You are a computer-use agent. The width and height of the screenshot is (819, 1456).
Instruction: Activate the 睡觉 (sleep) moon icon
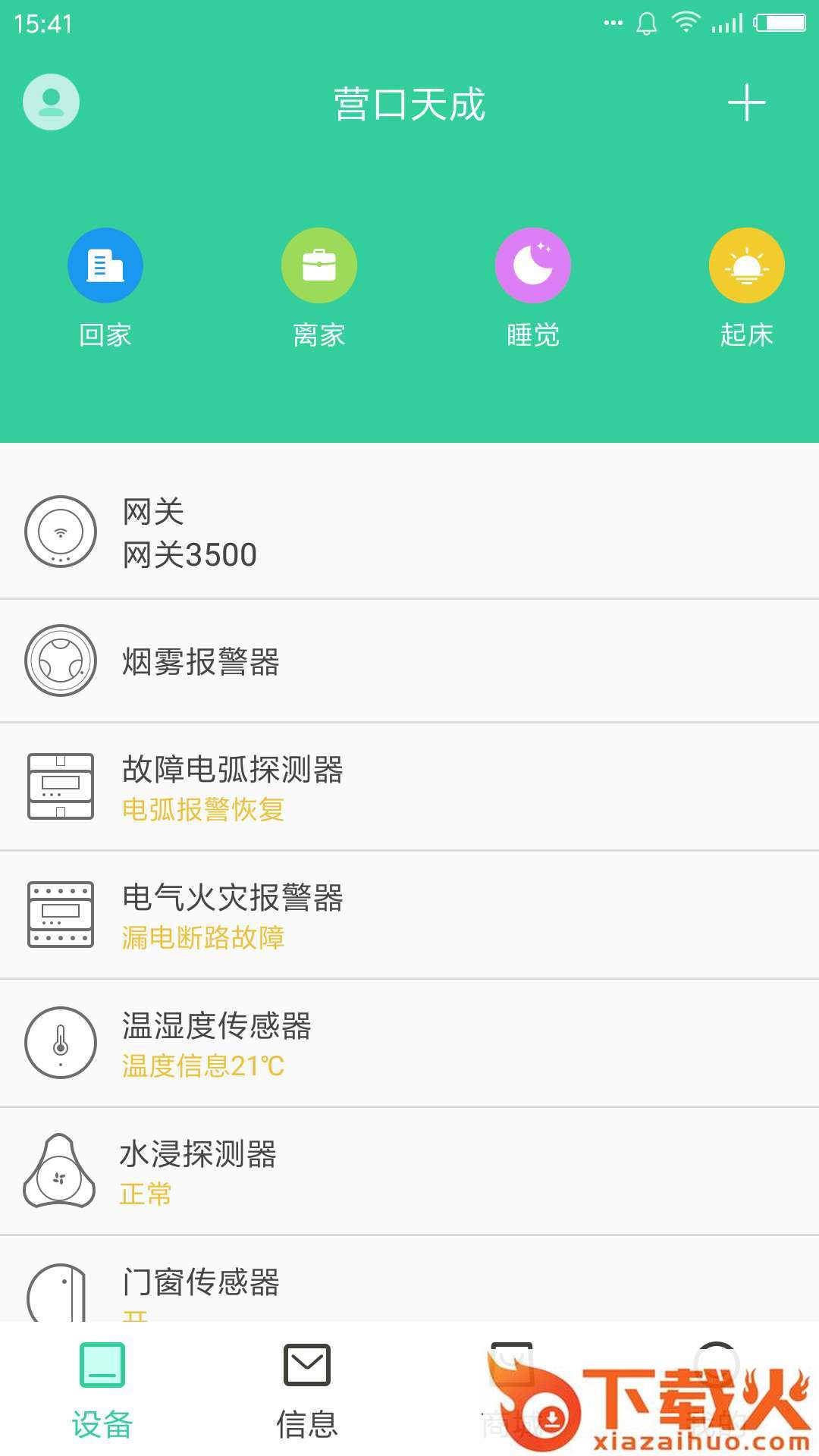(533, 265)
